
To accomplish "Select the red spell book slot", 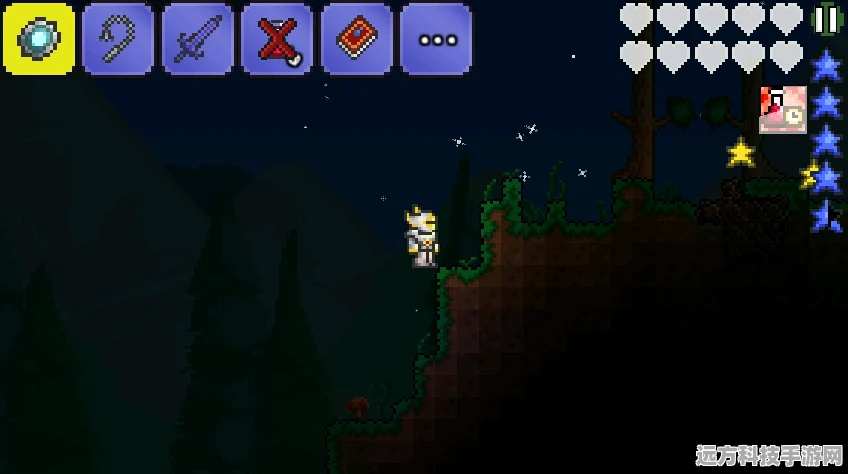I will click(356, 39).
